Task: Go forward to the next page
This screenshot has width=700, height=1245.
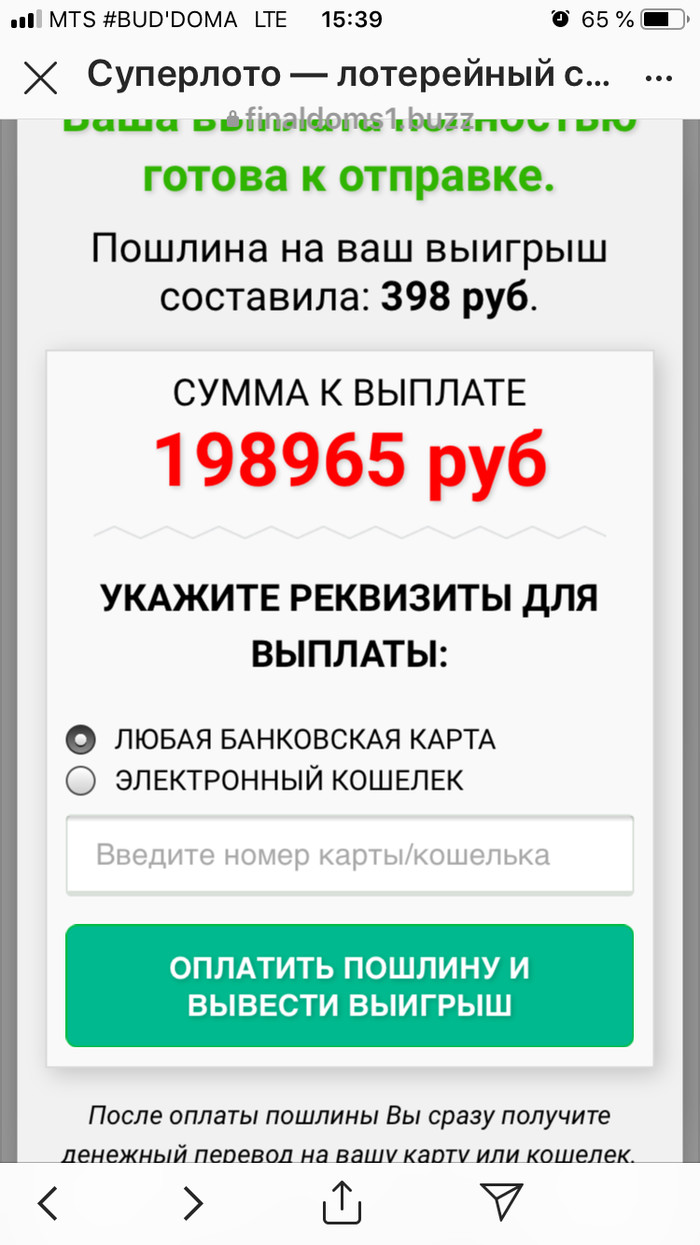Action: click(x=192, y=1201)
